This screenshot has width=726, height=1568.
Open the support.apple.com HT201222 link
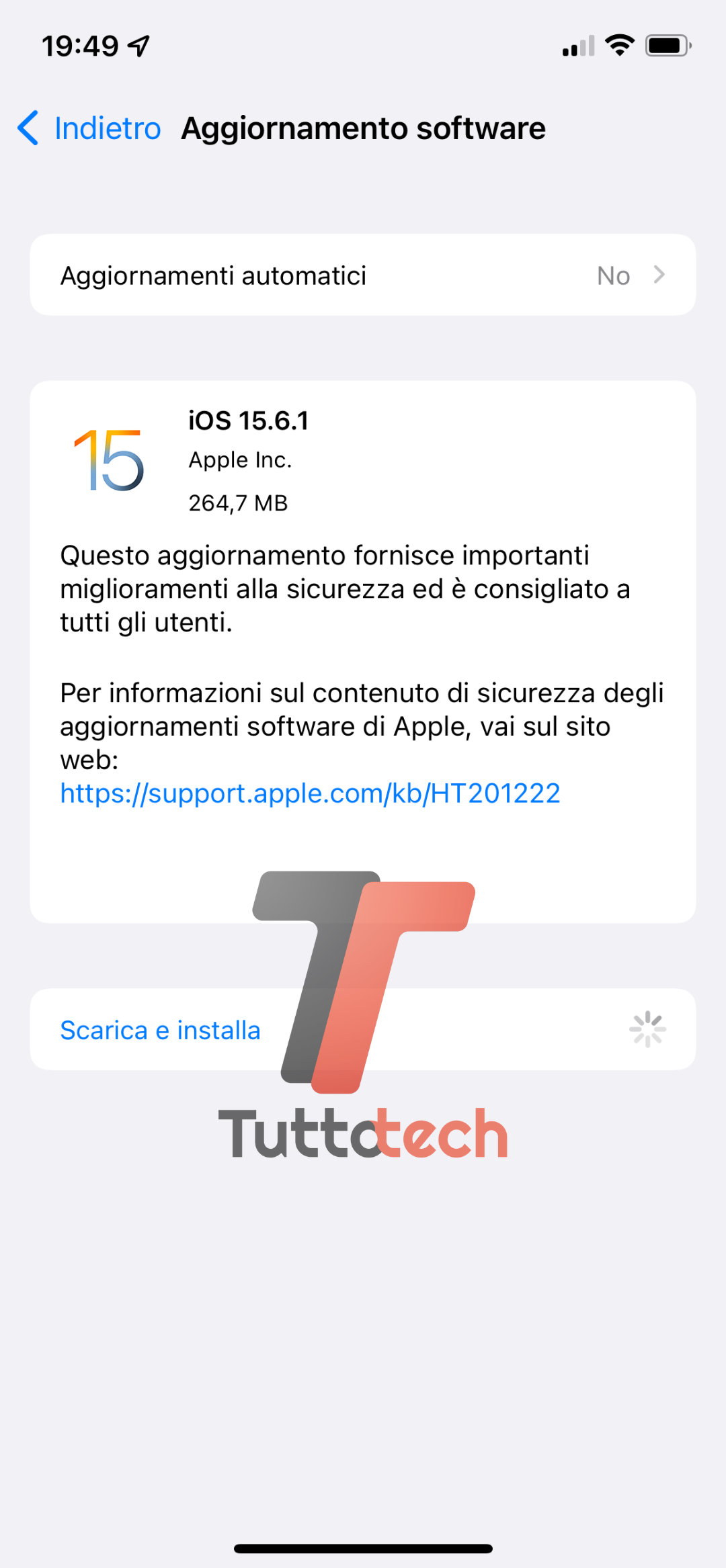tap(310, 793)
